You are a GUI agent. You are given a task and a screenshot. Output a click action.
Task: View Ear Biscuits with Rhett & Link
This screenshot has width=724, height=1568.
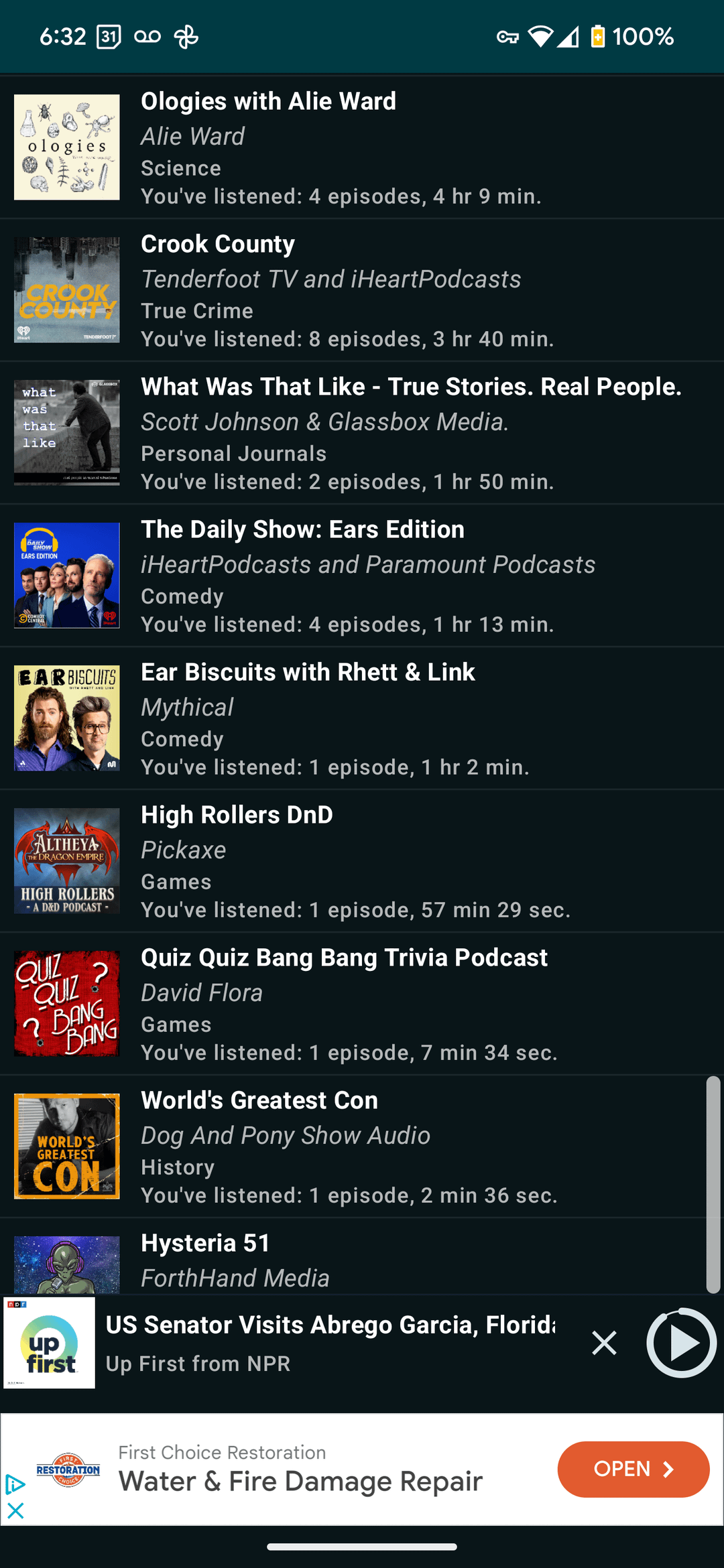point(362,718)
